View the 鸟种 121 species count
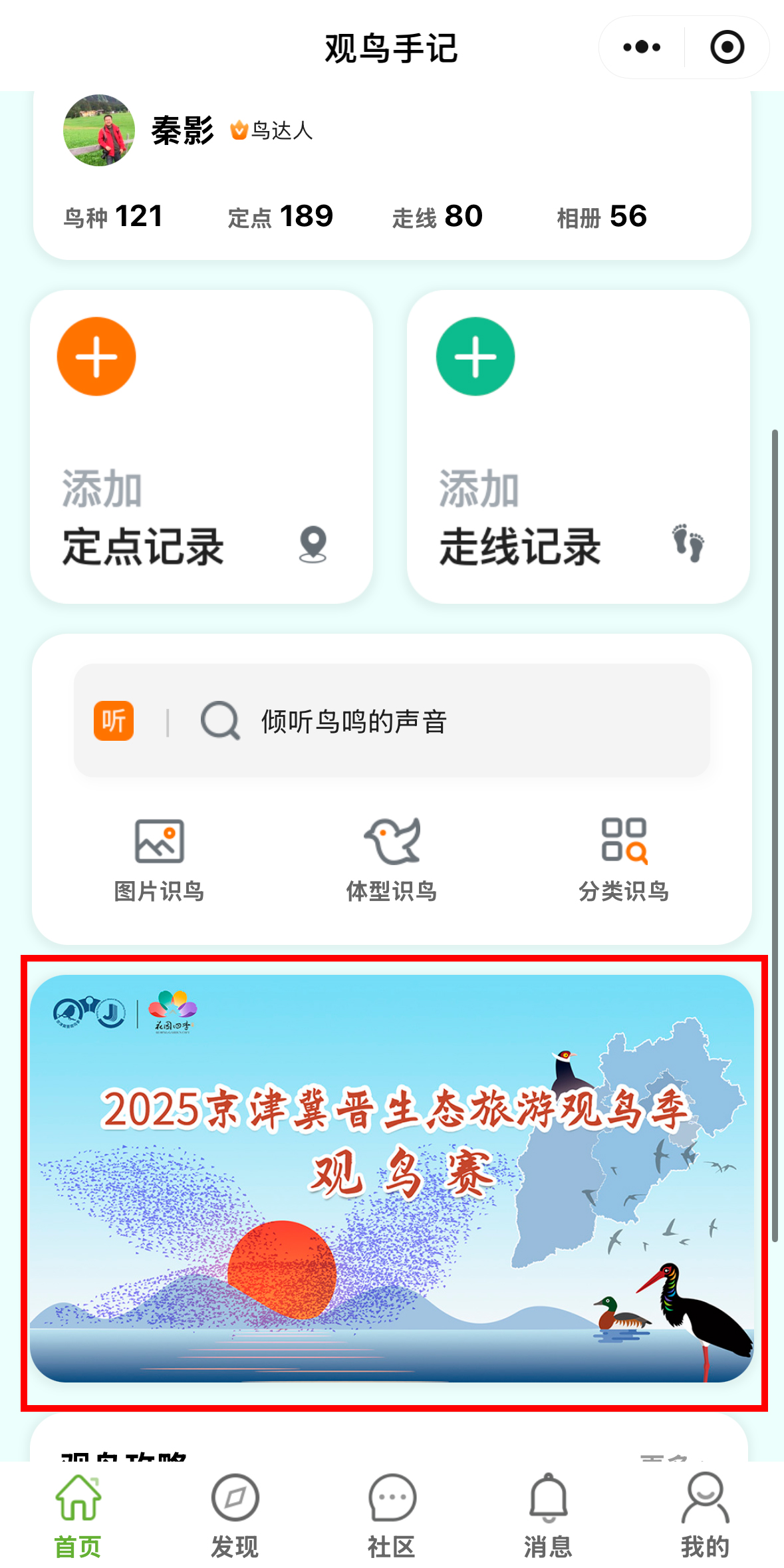The height and width of the screenshot is (1568, 784). click(113, 217)
